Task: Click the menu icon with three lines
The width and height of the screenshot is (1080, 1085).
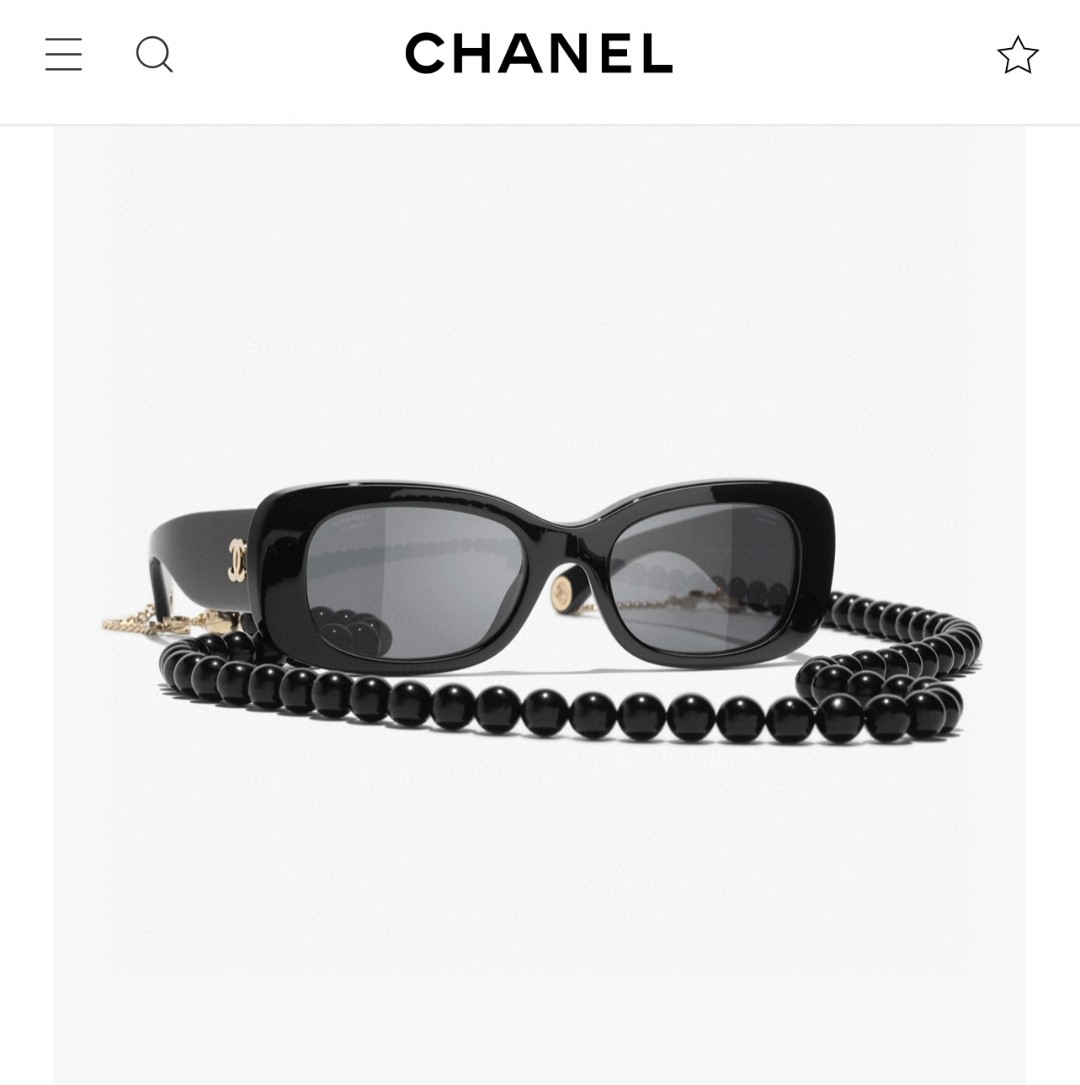Action: [63, 54]
